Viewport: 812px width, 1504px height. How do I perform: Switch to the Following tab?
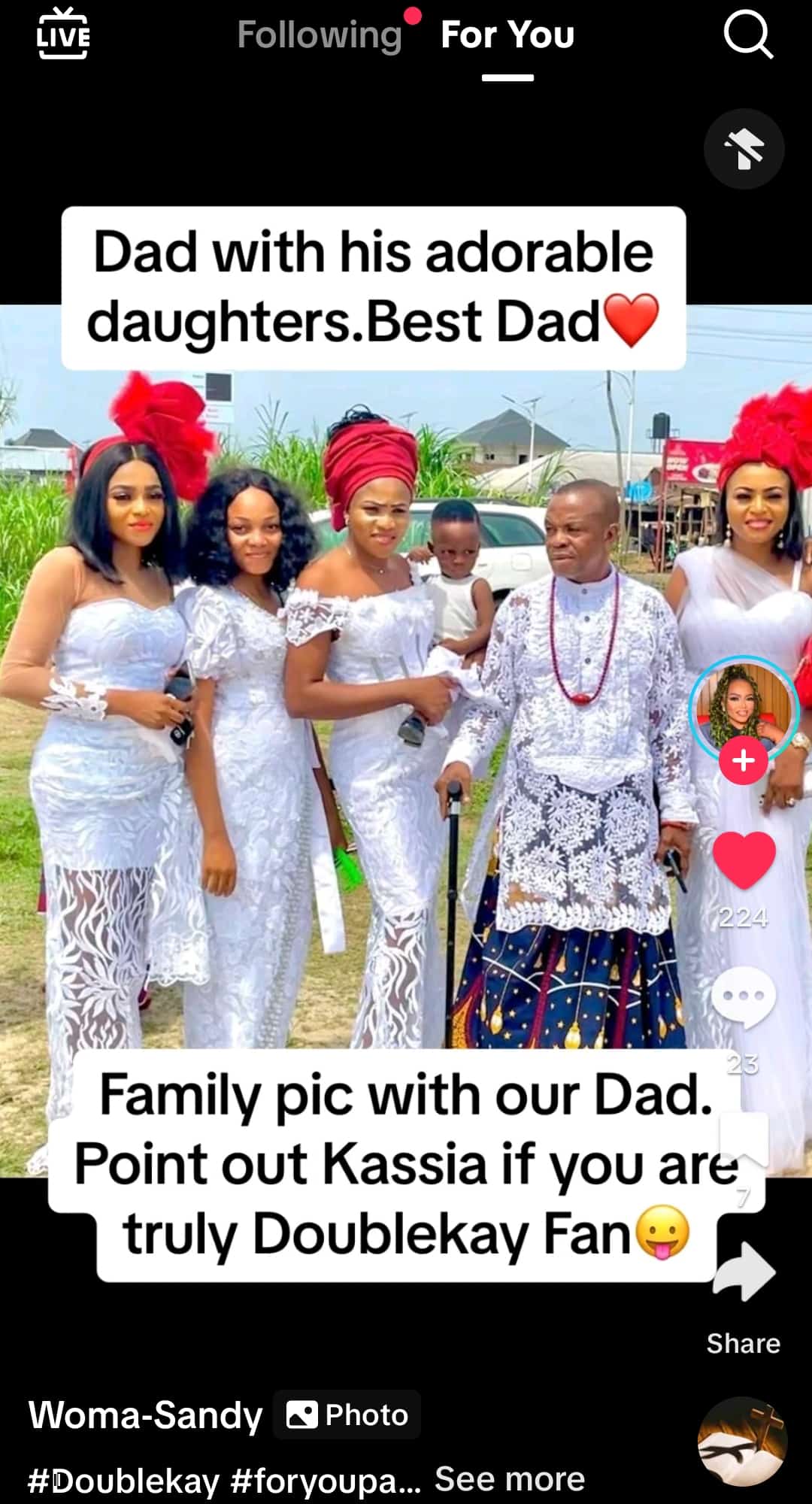(x=320, y=35)
